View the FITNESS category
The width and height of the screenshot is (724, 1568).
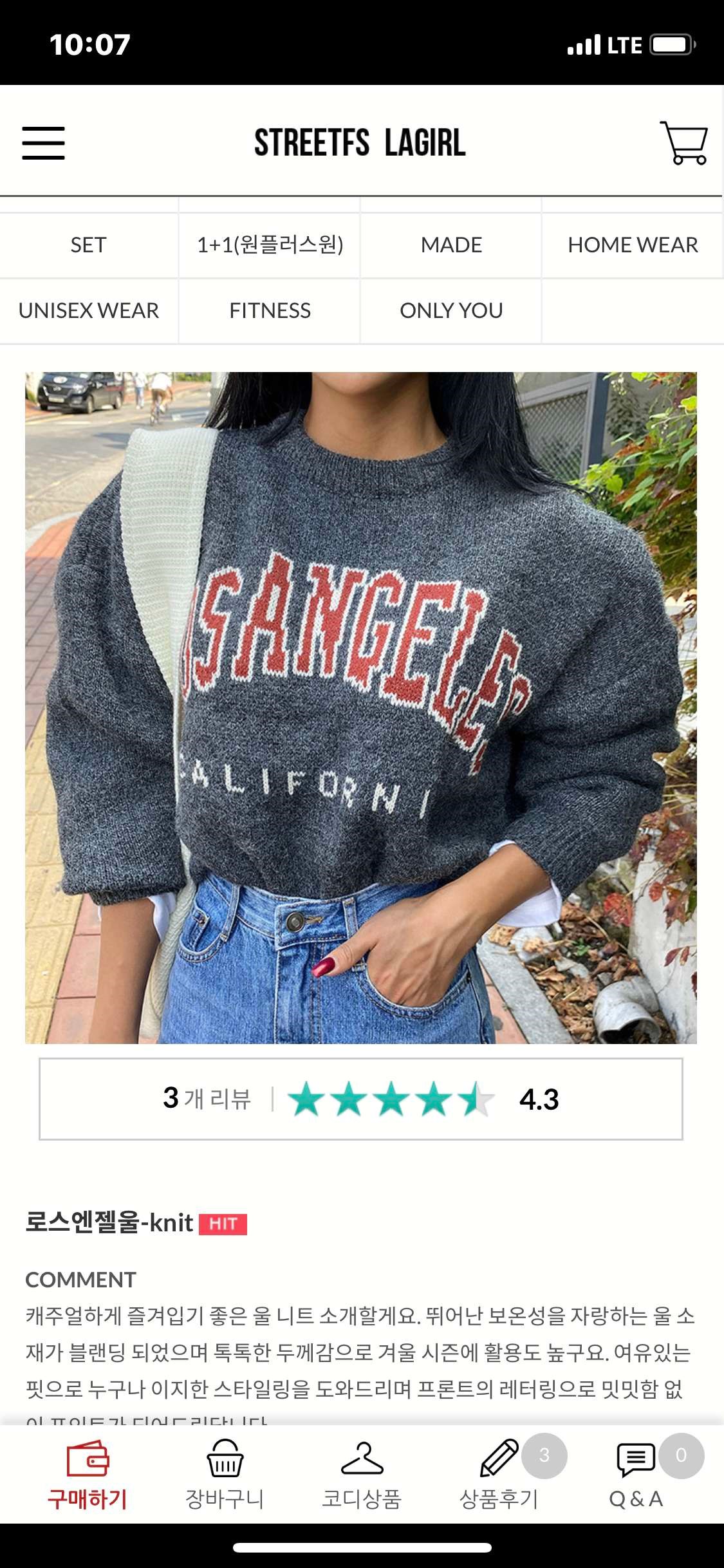tap(270, 311)
